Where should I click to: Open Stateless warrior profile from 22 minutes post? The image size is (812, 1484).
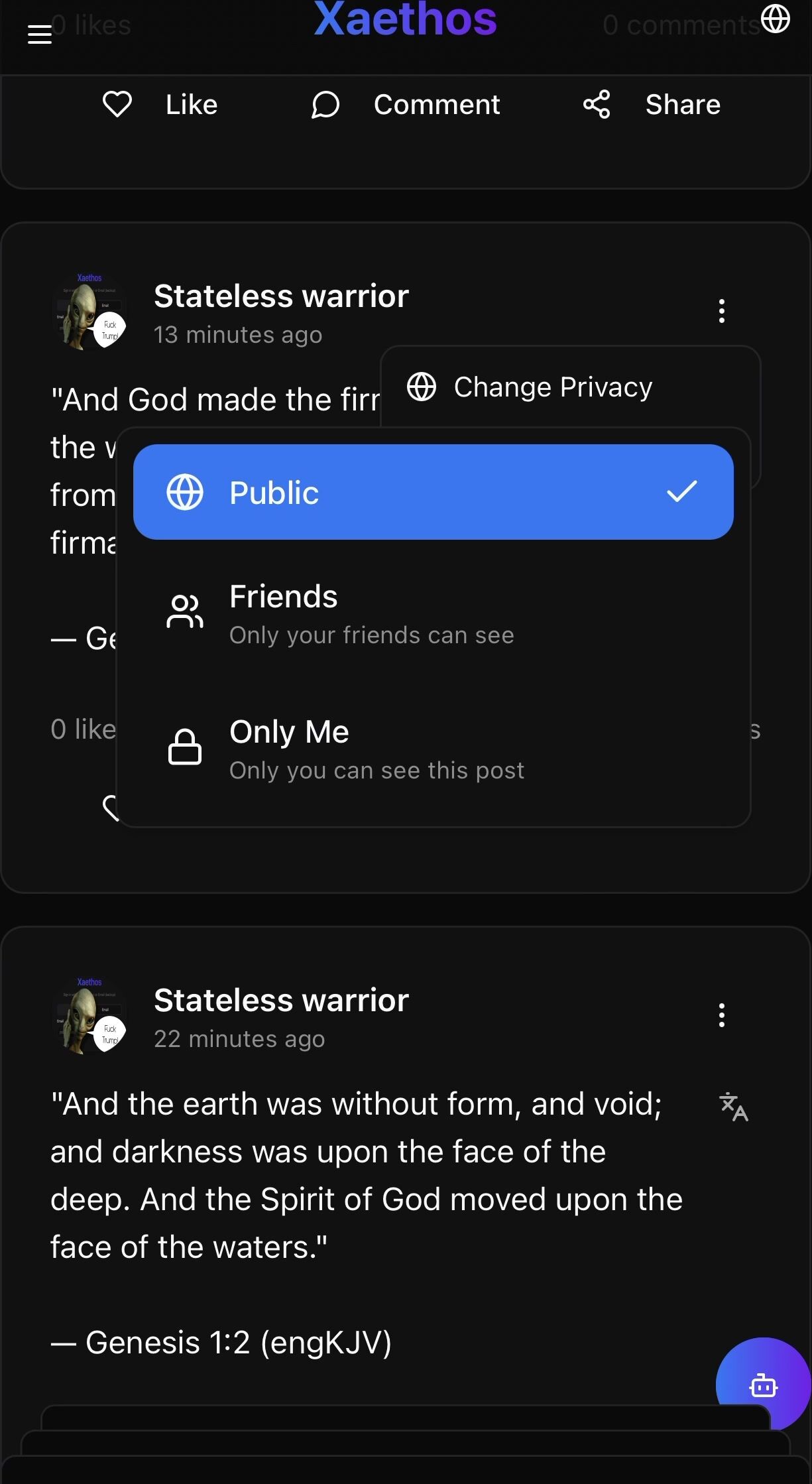(x=281, y=1000)
